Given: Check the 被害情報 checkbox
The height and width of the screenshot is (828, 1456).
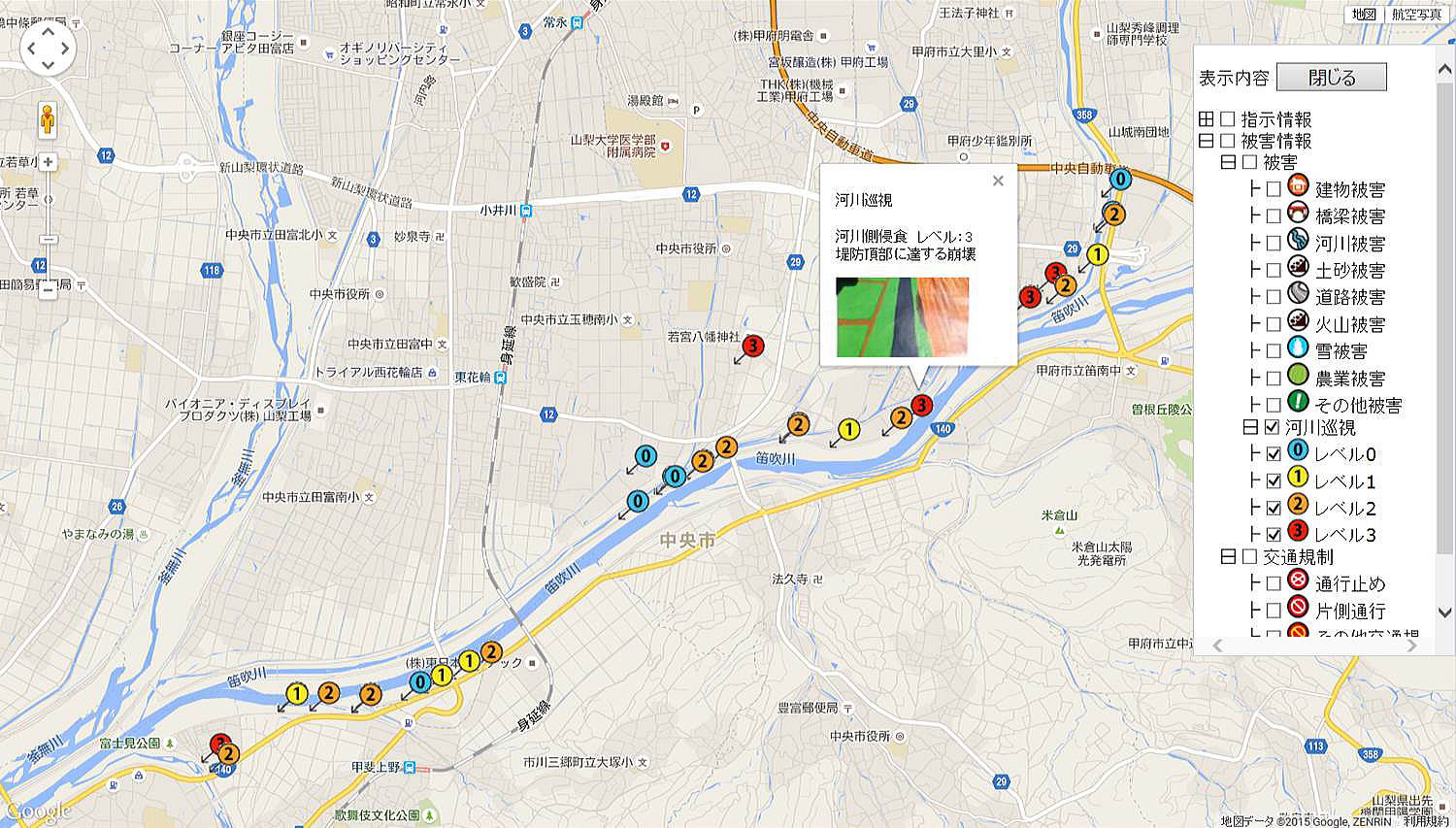Looking at the screenshot, I should pos(1227,142).
